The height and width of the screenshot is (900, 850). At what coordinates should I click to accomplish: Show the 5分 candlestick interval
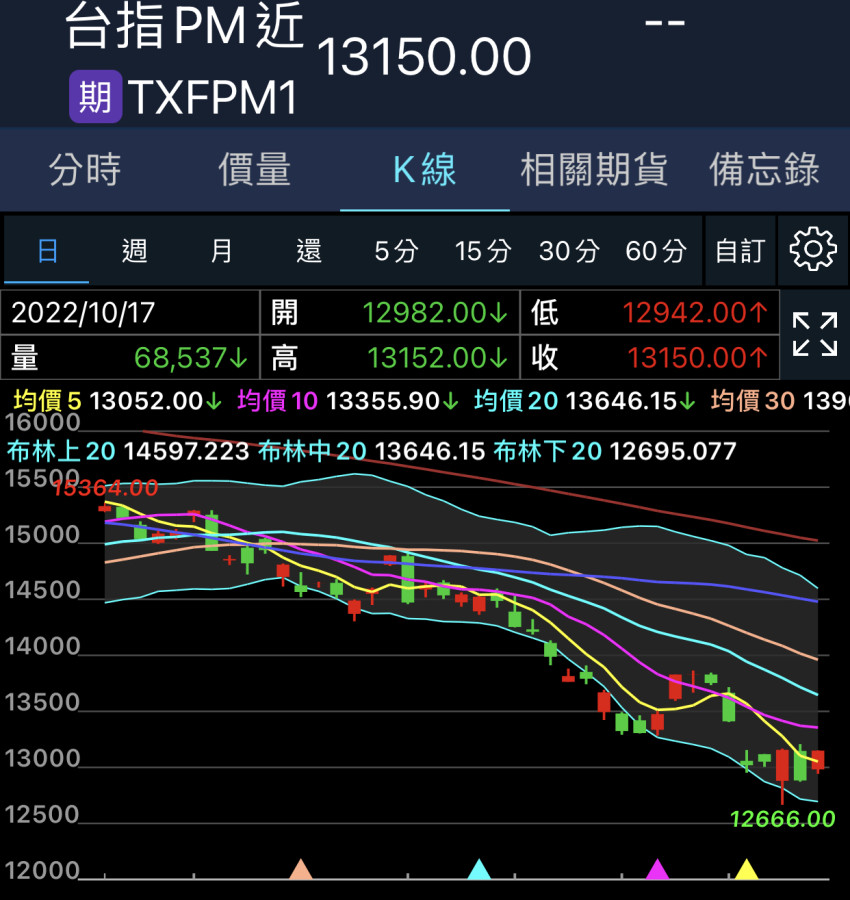coord(396,250)
